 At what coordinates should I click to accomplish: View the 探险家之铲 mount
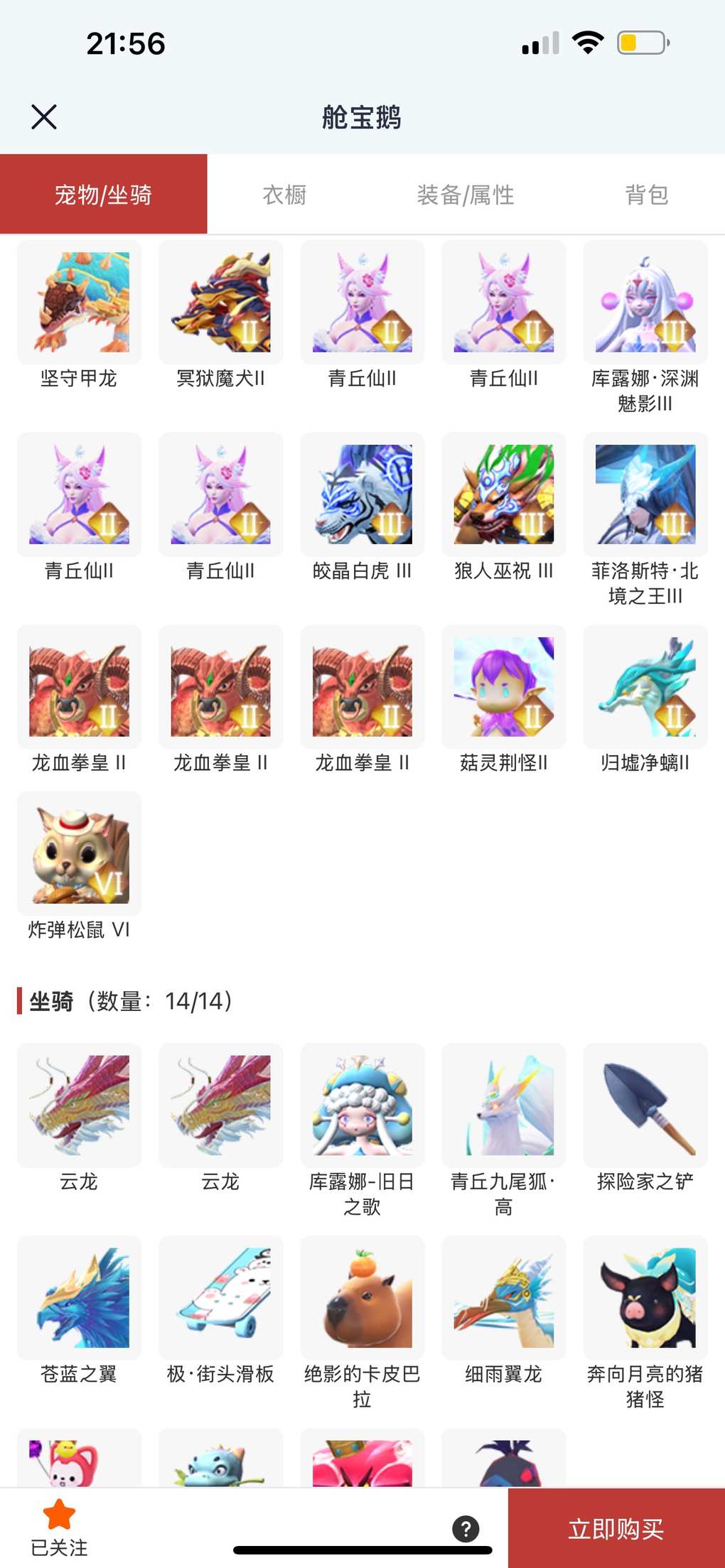645,1105
